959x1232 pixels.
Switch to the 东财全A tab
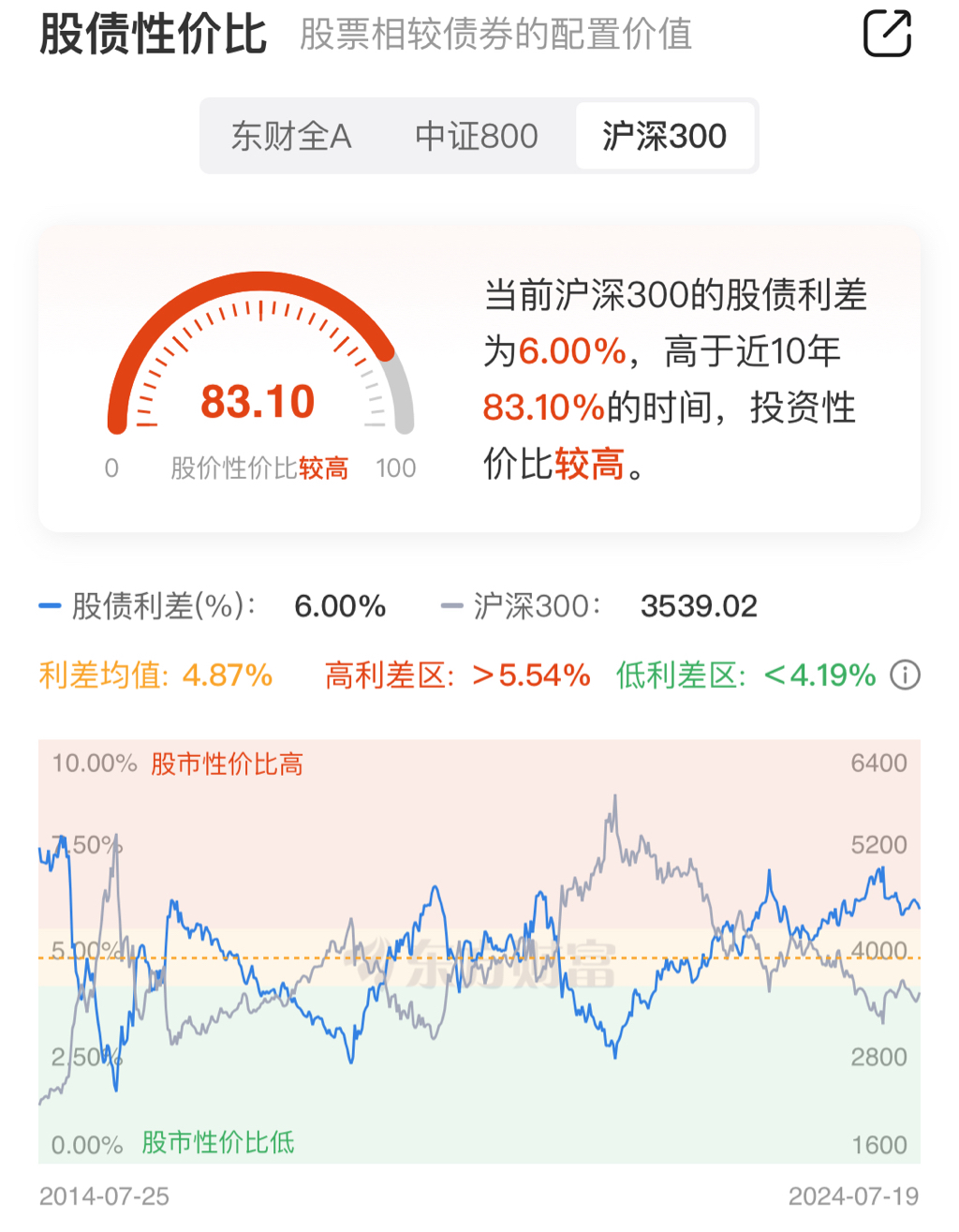[291, 137]
